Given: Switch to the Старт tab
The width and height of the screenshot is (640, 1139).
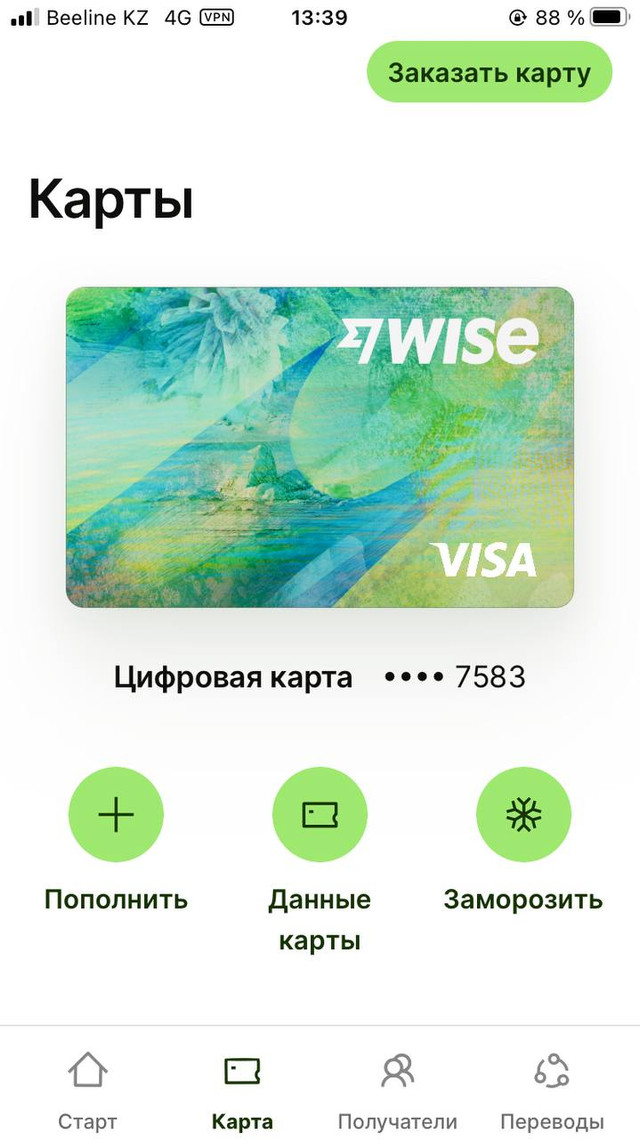Looking at the screenshot, I should [x=87, y=1088].
